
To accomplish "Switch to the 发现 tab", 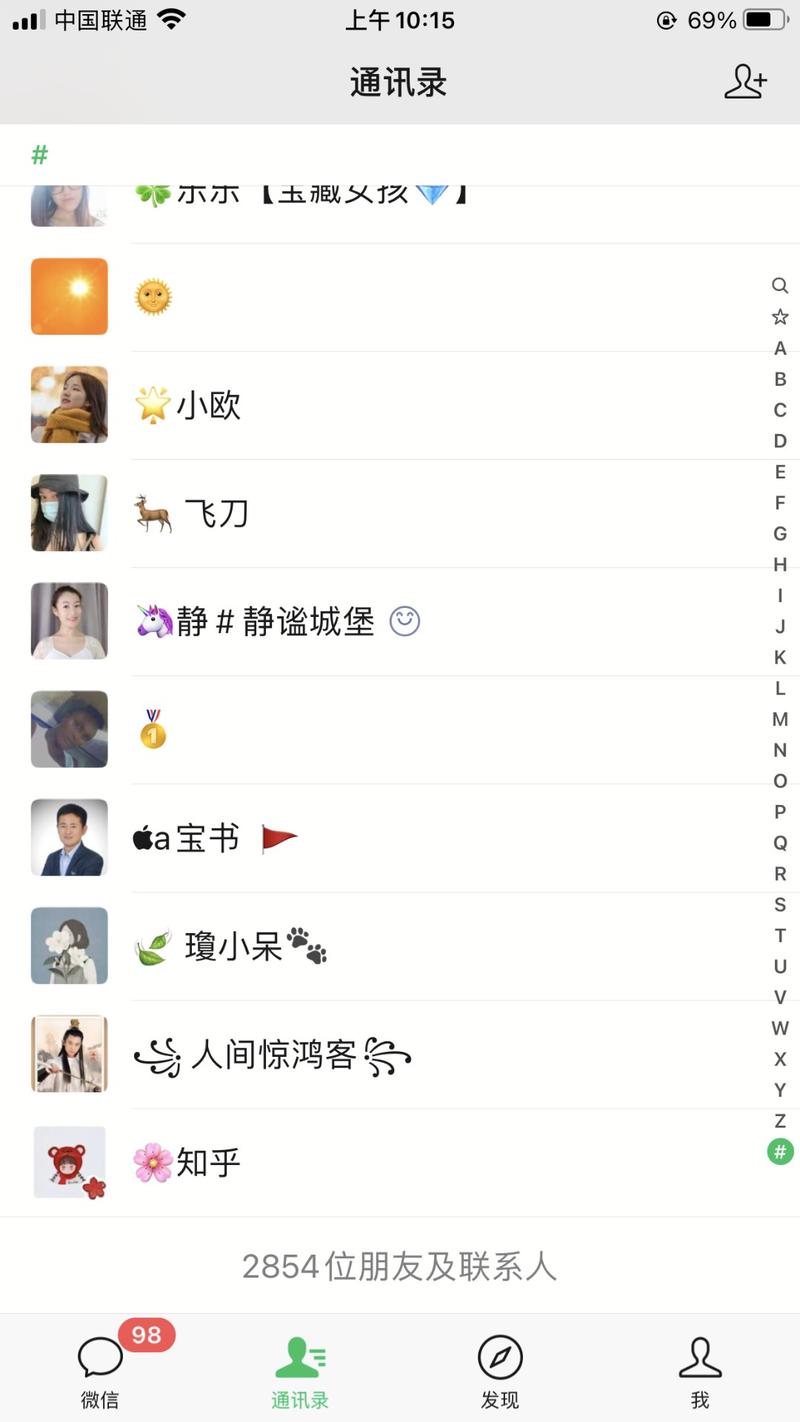I will pyautogui.click(x=500, y=1370).
